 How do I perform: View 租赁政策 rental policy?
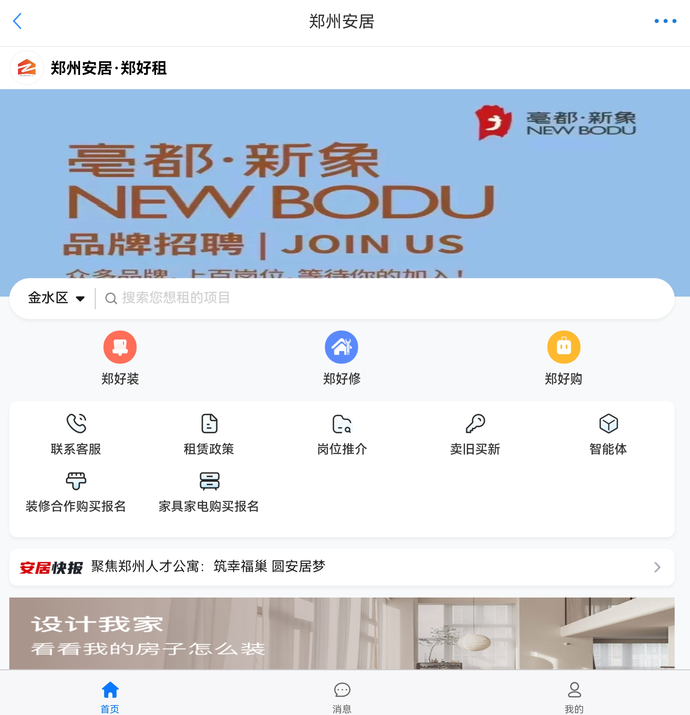(209, 435)
